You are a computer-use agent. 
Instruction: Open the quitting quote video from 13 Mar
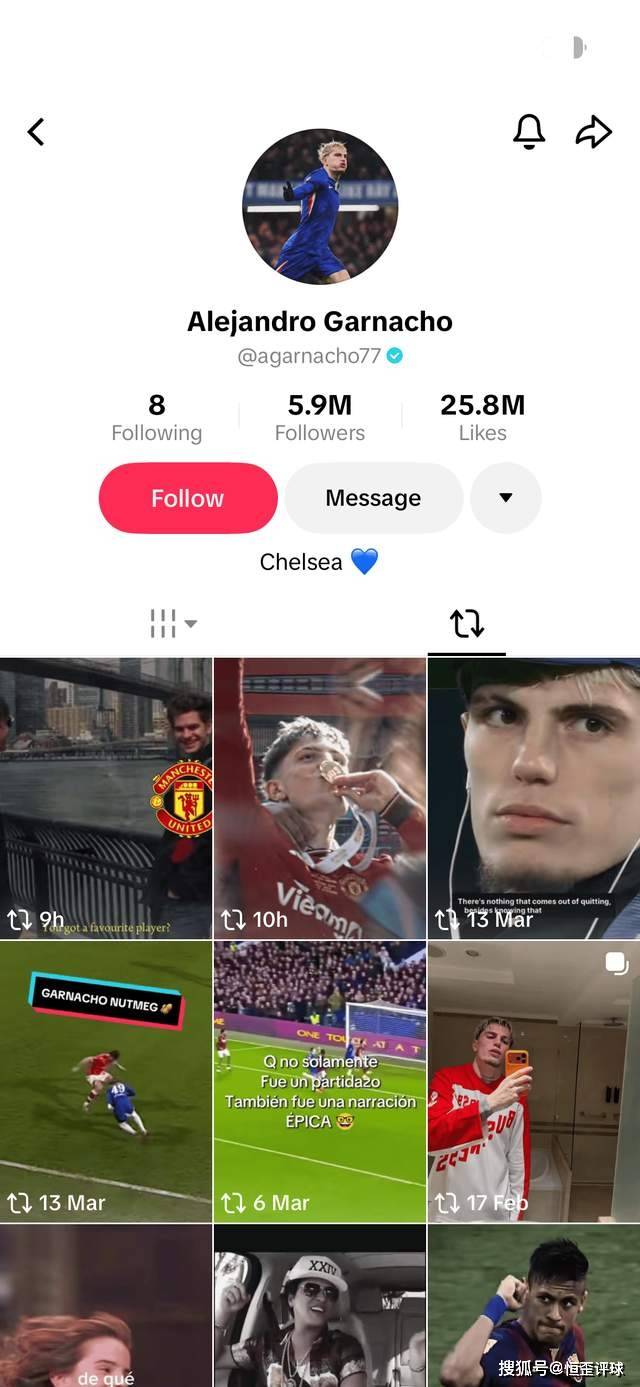coord(533,798)
